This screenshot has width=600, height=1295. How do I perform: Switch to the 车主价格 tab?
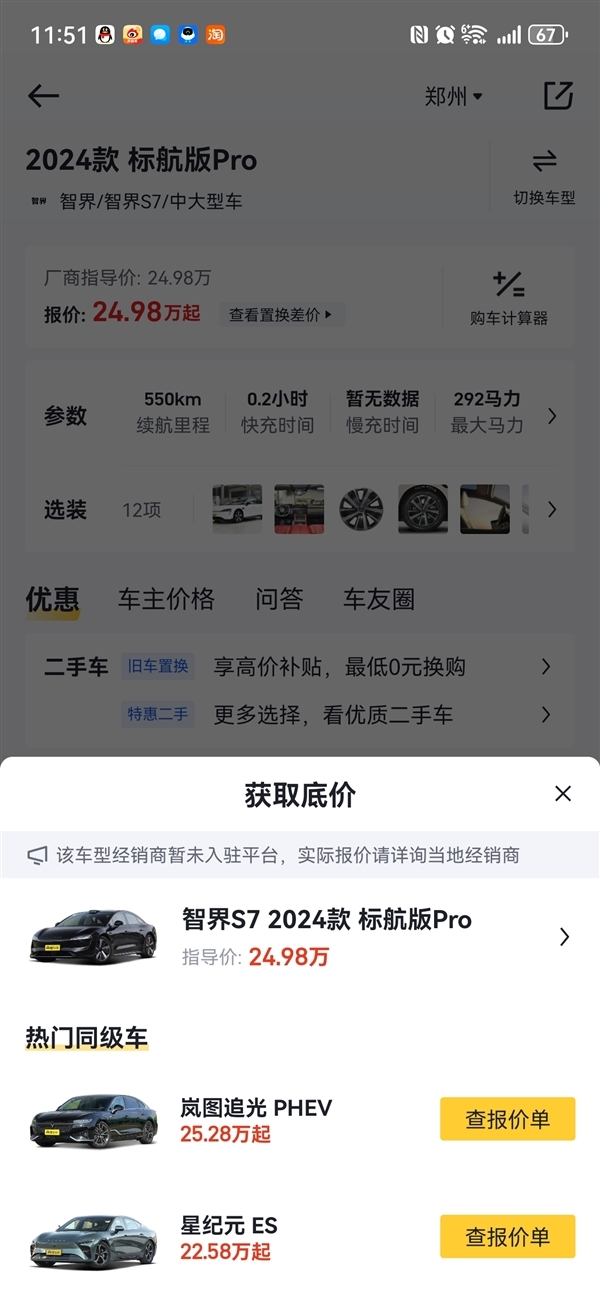point(166,599)
